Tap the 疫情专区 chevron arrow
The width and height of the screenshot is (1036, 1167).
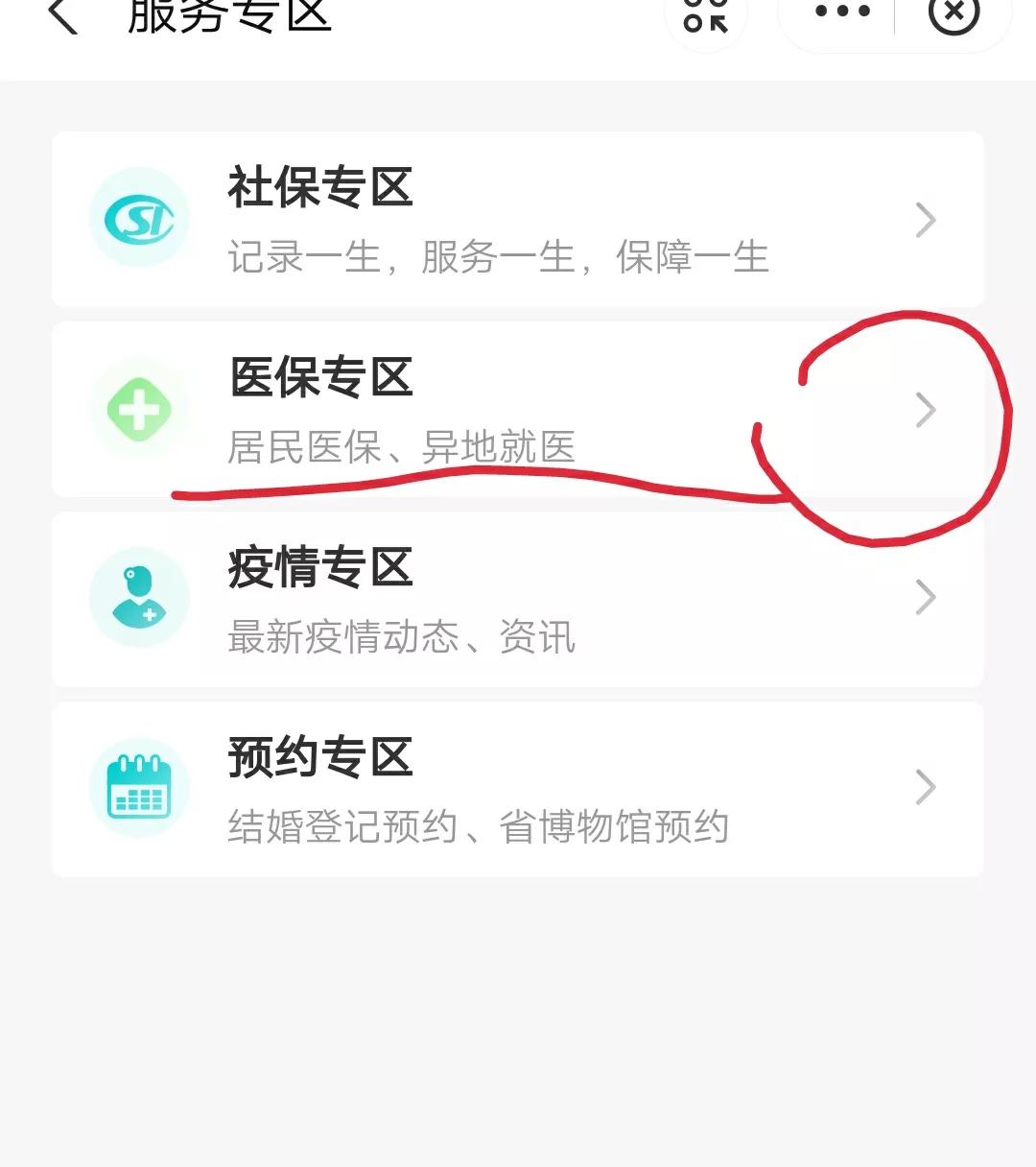(927, 597)
